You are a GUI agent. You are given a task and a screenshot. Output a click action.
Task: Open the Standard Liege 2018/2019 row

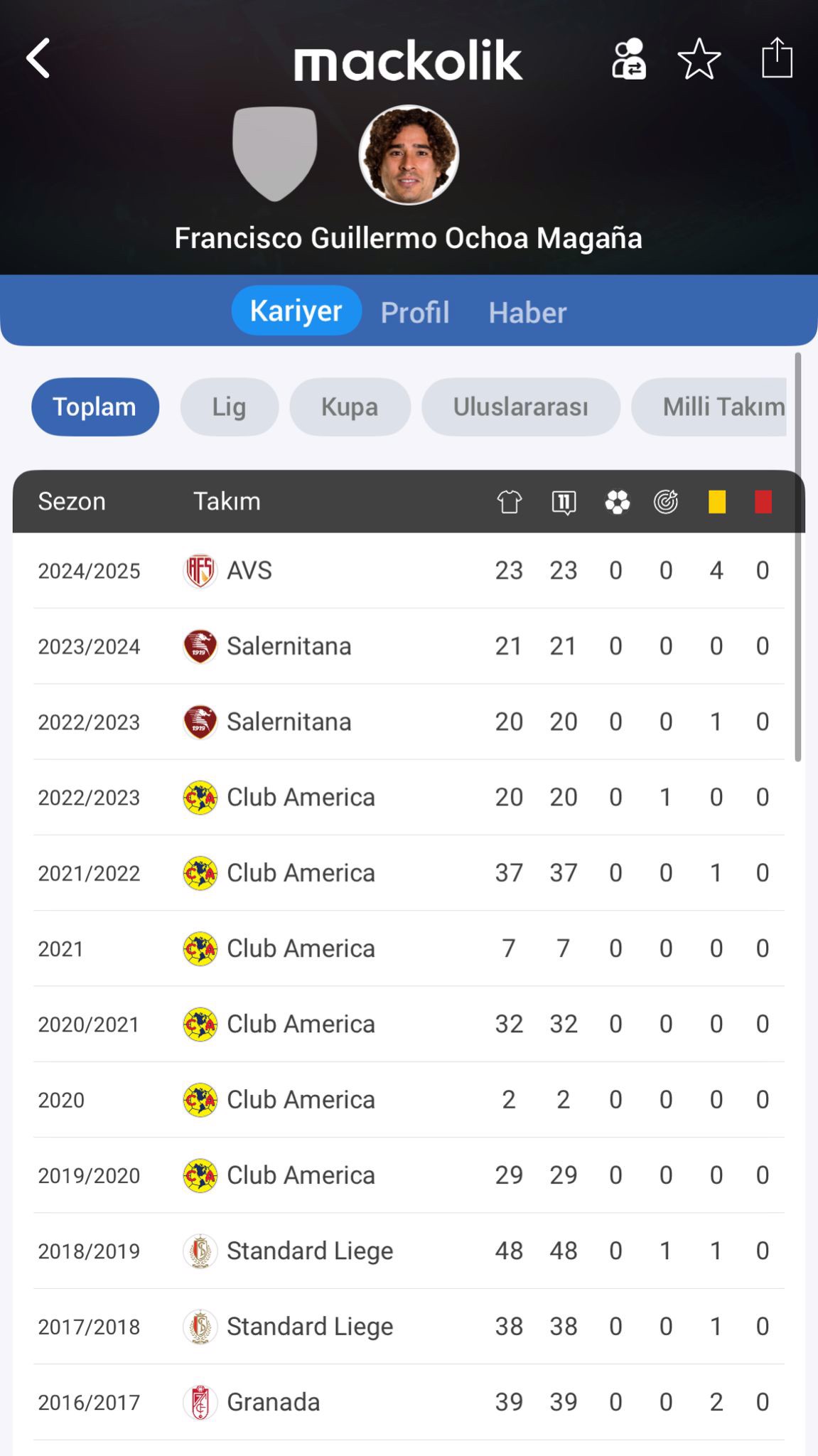[409, 1251]
